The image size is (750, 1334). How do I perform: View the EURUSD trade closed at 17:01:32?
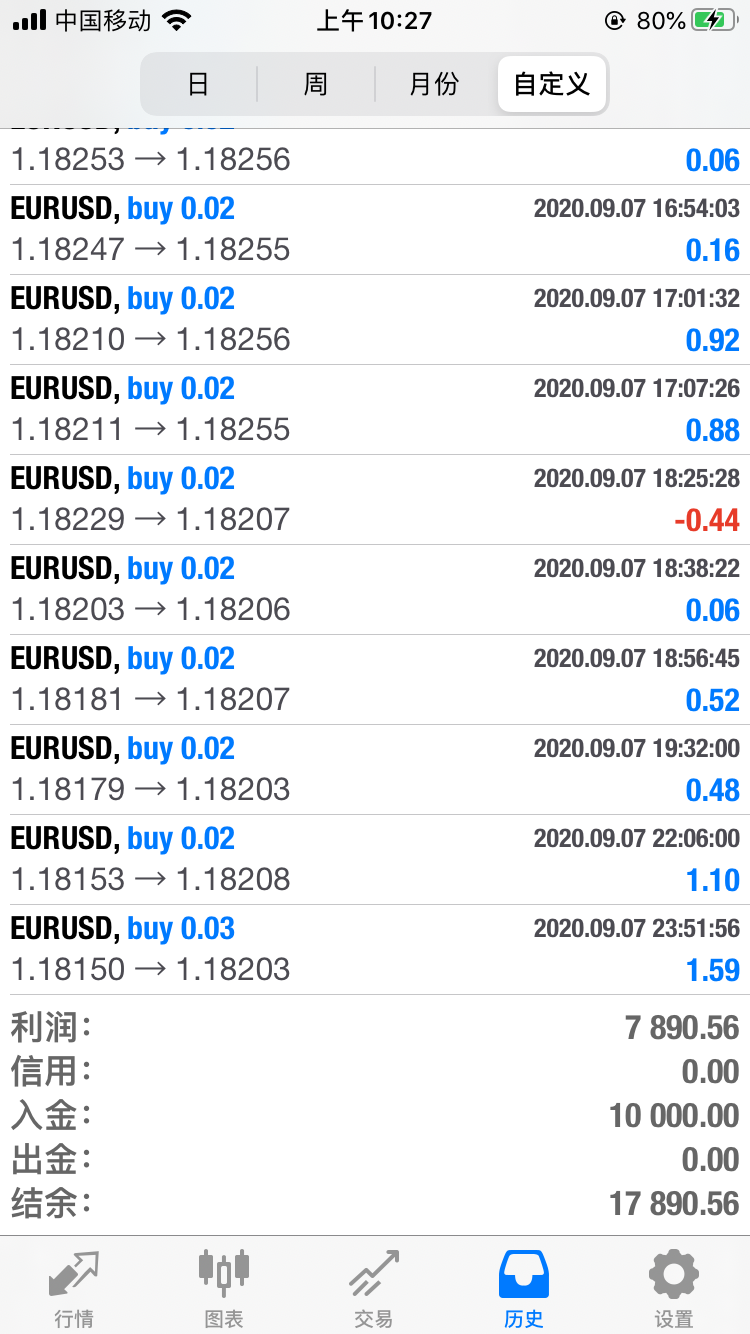coord(375,320)
